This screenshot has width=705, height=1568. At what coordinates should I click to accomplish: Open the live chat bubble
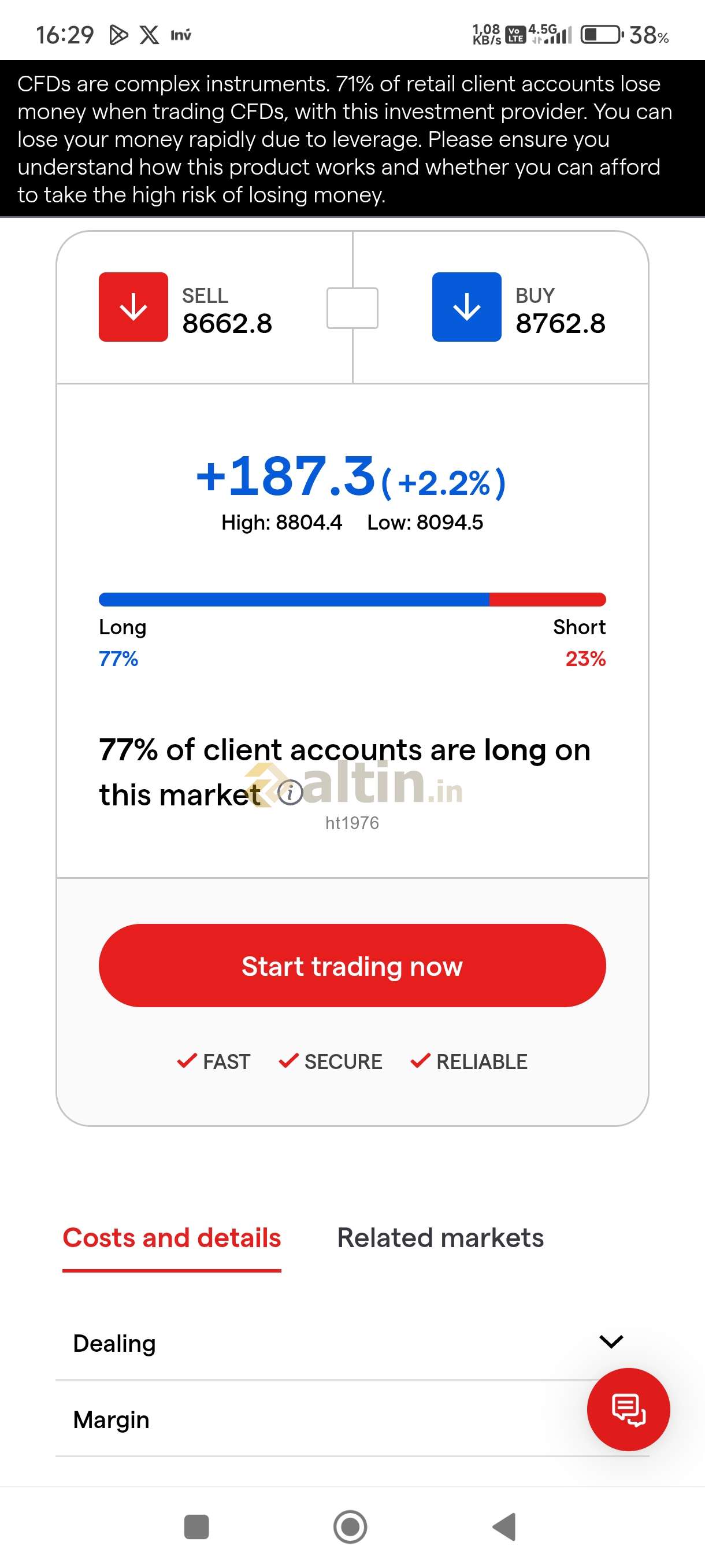628,1409
